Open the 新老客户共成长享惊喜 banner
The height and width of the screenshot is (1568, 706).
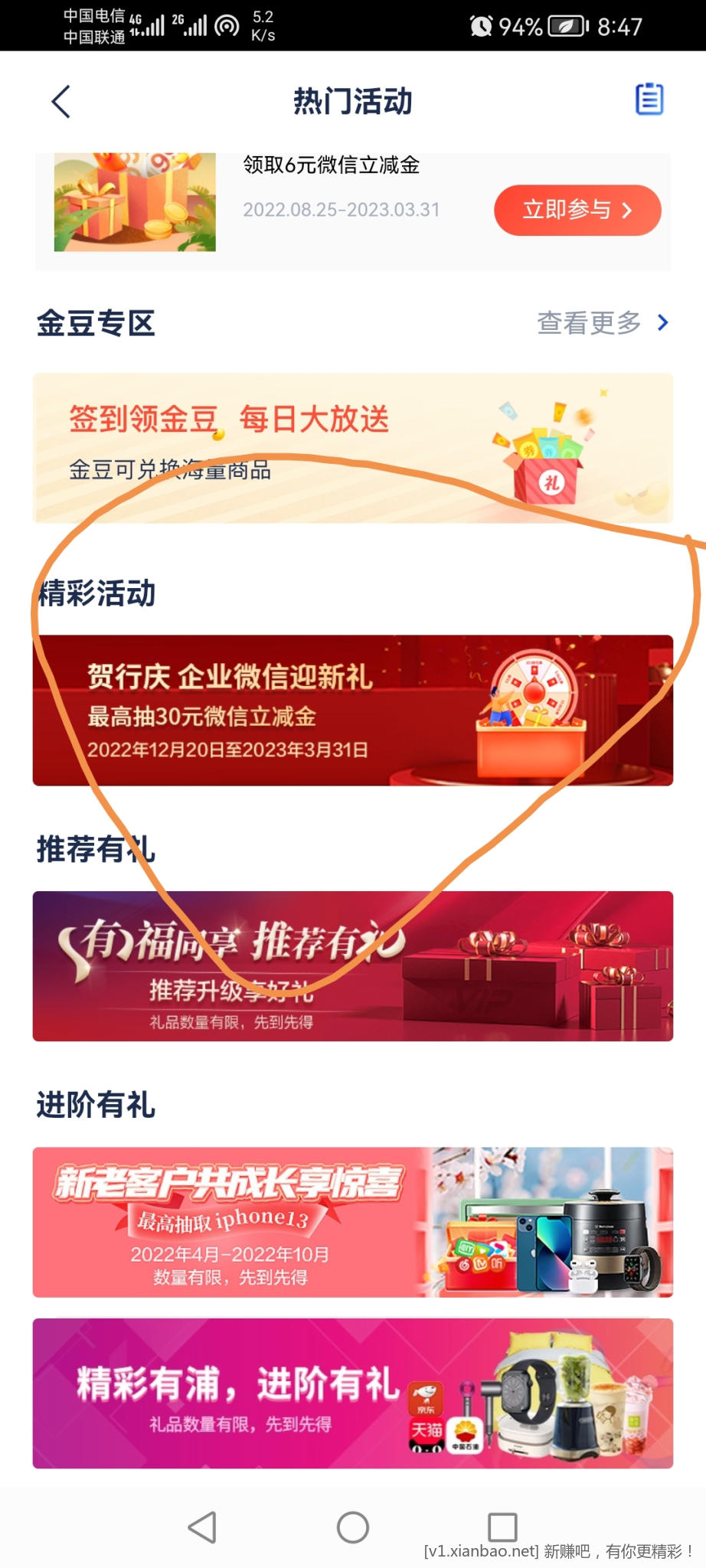click(x=352, y=1222)
